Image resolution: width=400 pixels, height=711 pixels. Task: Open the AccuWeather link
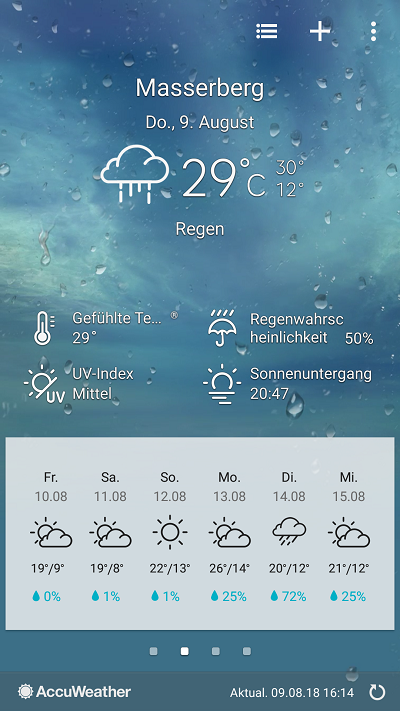[74, 692]
